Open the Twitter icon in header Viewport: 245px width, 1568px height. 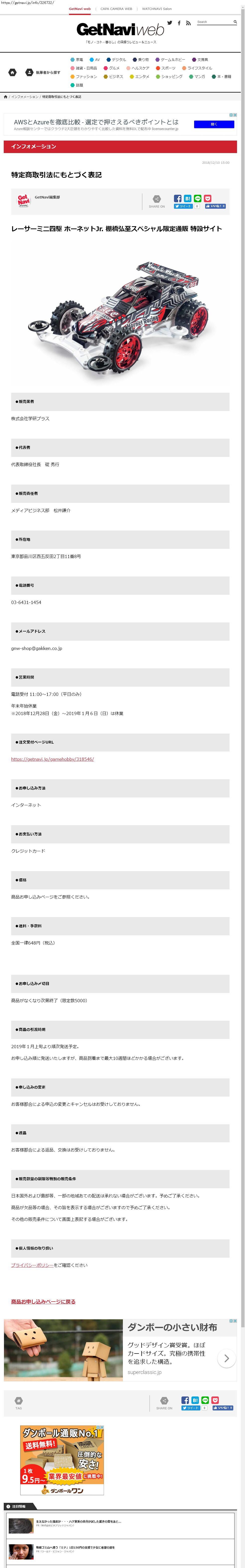click(170, 23)
